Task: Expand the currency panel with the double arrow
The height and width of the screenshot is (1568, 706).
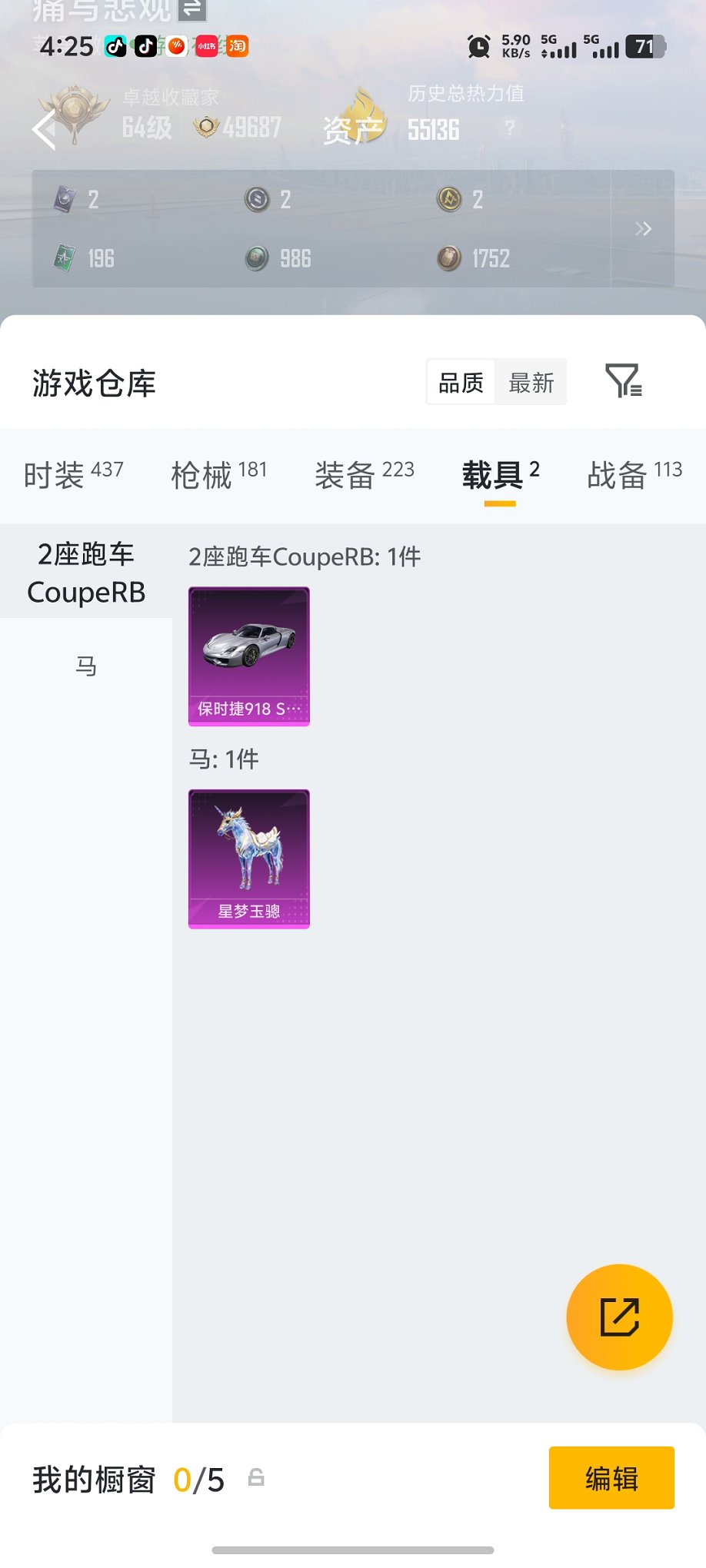Action: 643,229
